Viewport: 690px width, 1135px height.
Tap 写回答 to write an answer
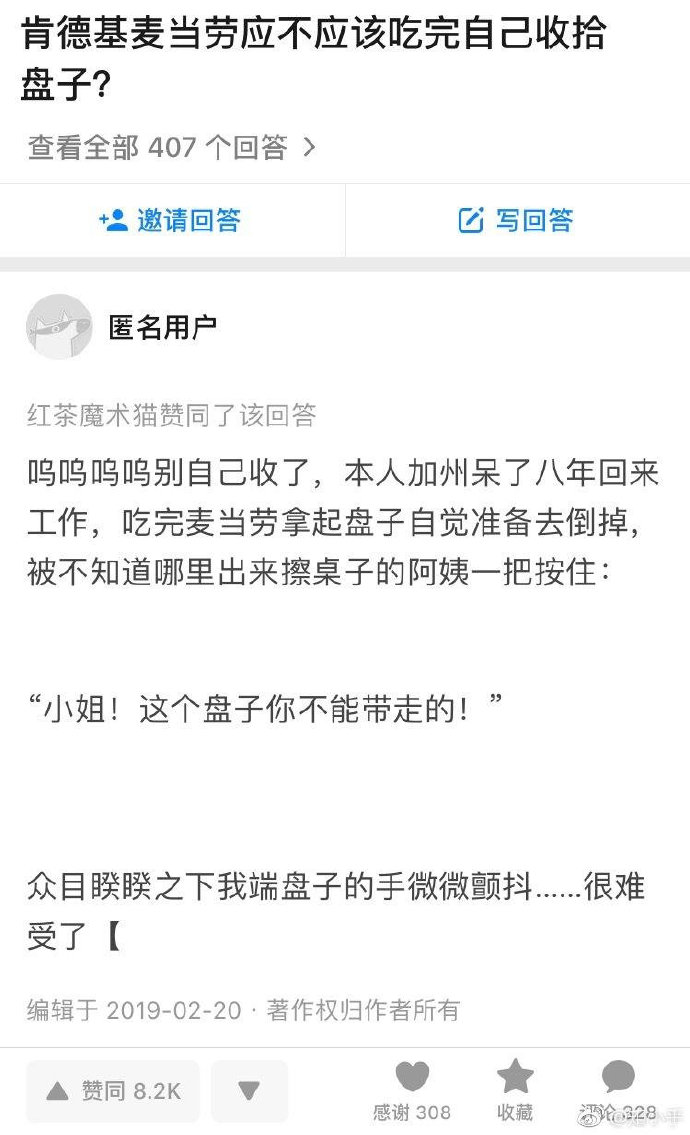coord(516,220)
